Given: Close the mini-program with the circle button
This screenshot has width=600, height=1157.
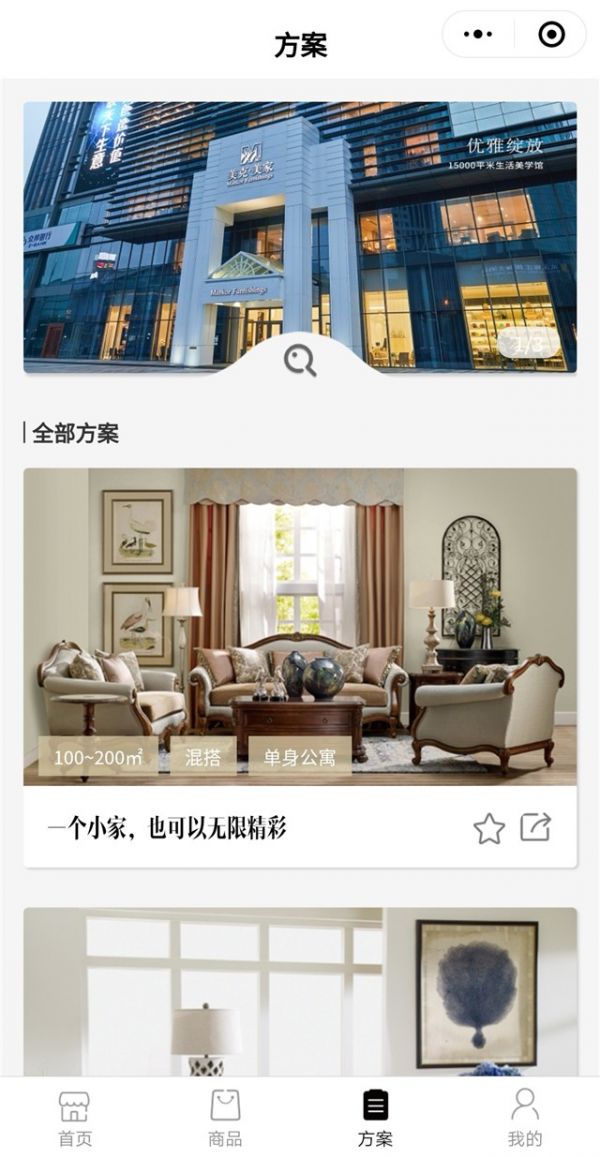Looking at the screenshot, I should tap(551, 35).
